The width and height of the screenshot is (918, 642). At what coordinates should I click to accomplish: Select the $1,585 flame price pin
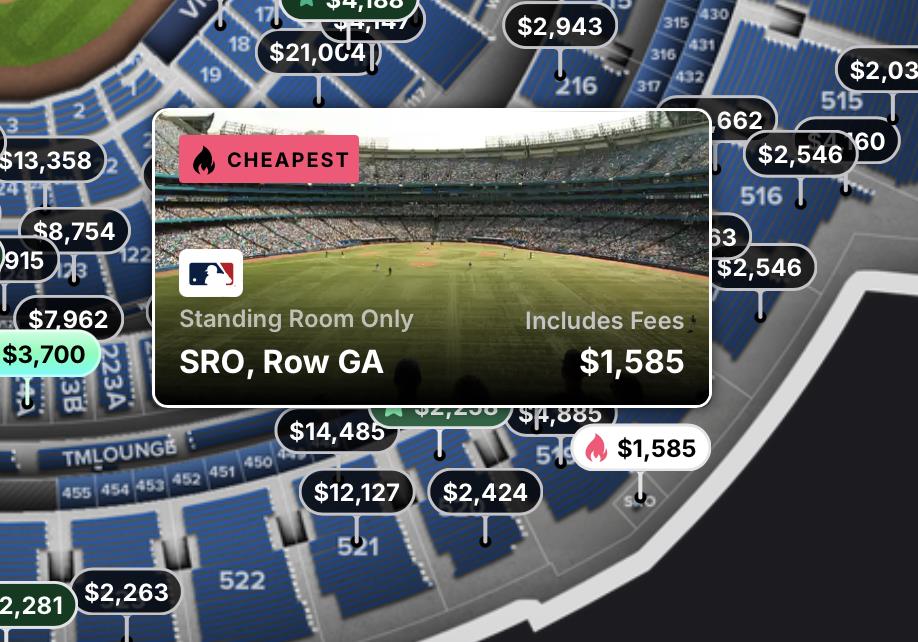coord(641,448)
